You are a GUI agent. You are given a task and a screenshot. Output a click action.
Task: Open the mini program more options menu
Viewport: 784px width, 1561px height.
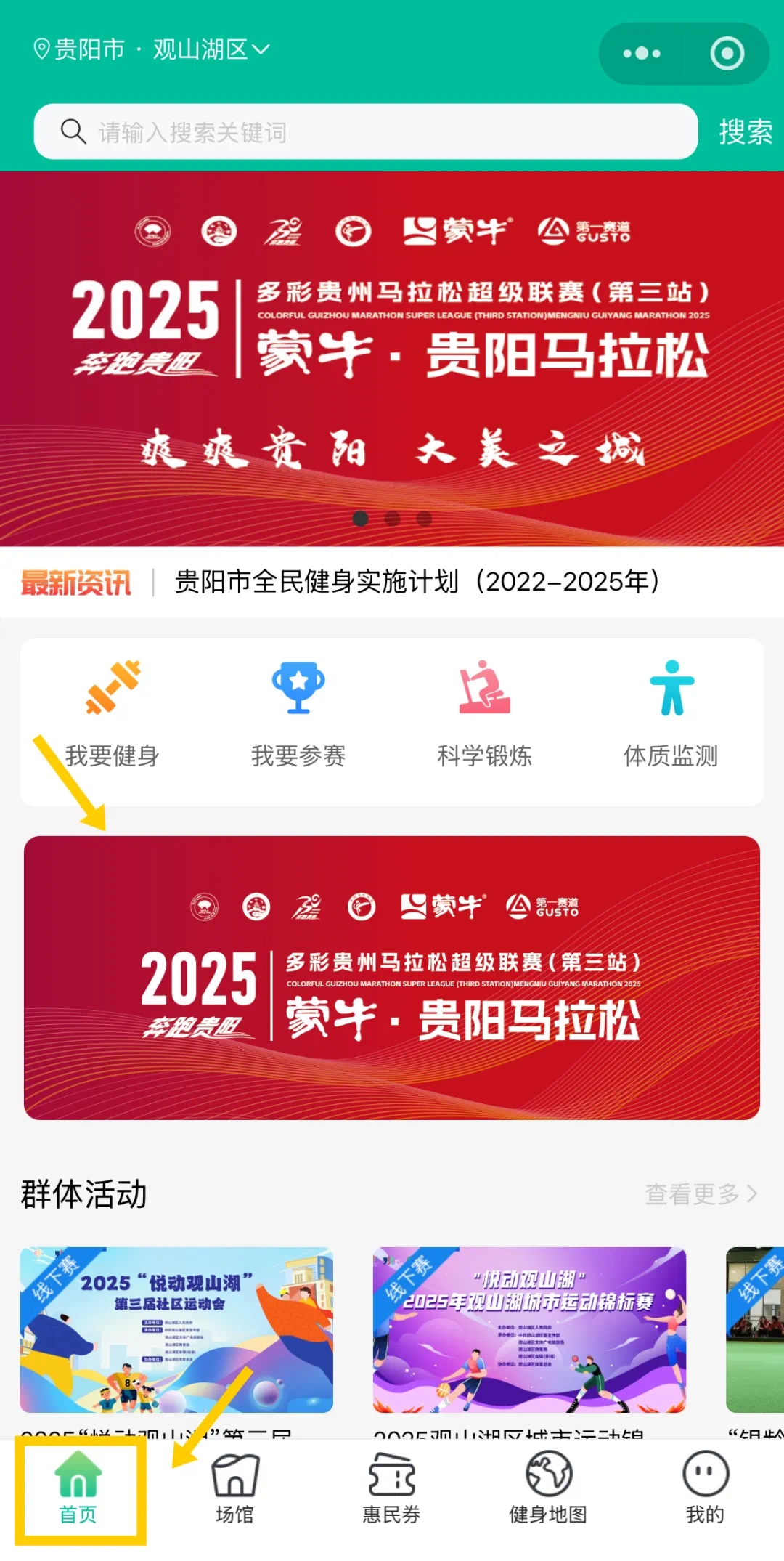pyautogui.click(x=642, y=53)
